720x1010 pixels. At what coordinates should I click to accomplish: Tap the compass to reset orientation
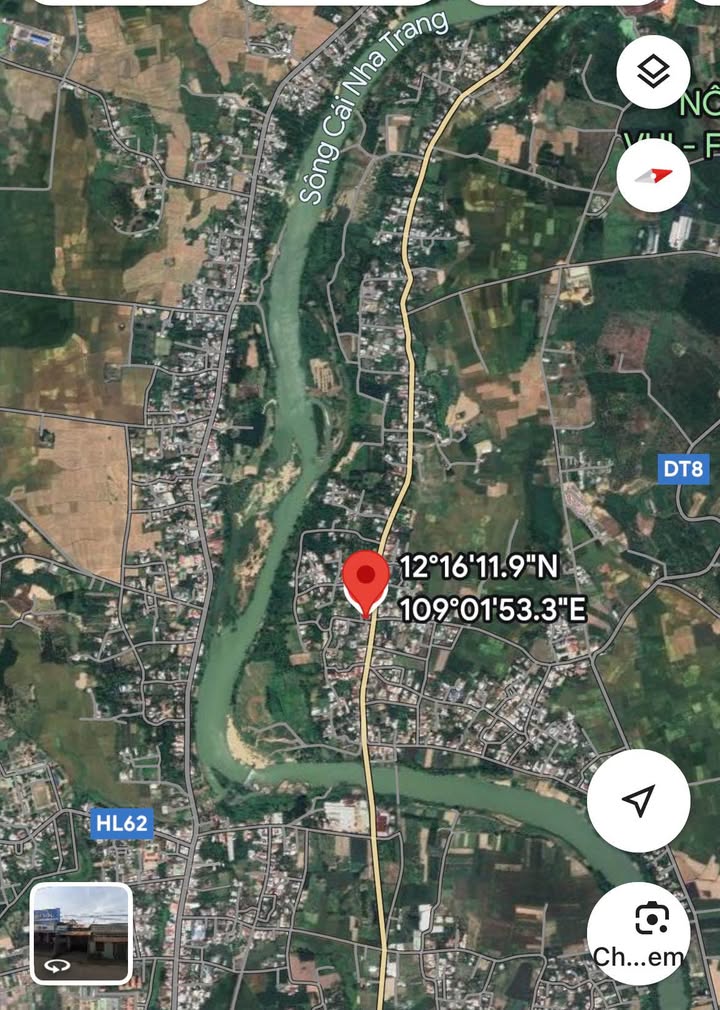pos(653,175)
